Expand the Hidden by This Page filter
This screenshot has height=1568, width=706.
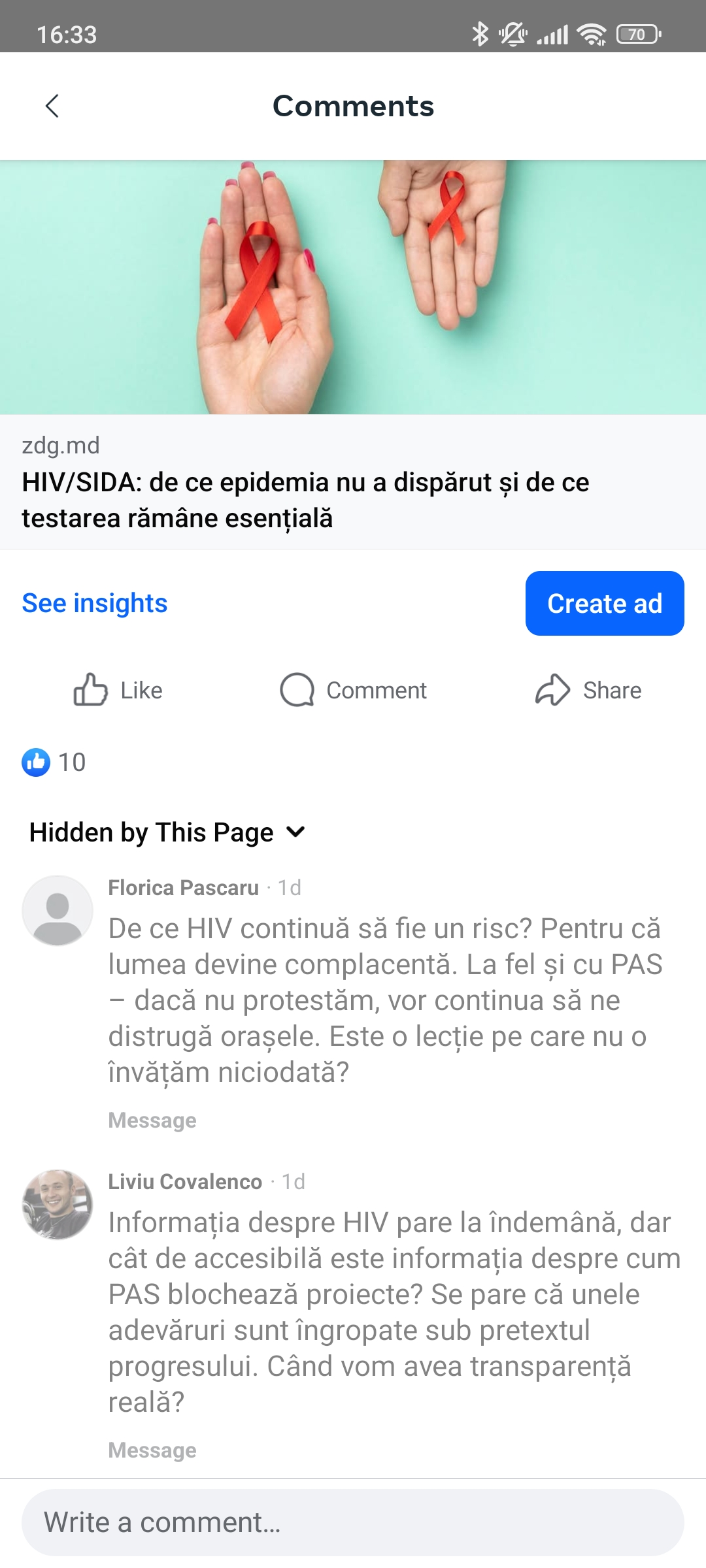167,832
